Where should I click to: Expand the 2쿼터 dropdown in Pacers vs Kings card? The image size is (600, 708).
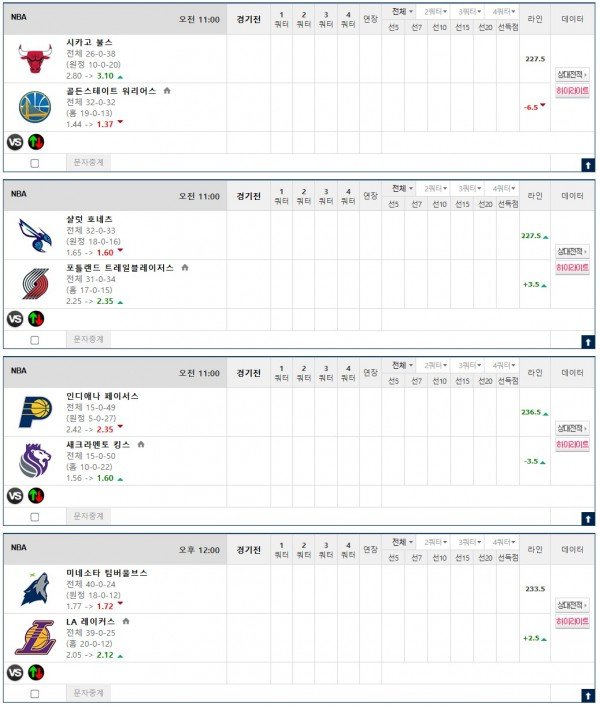[x=436, y=365]
